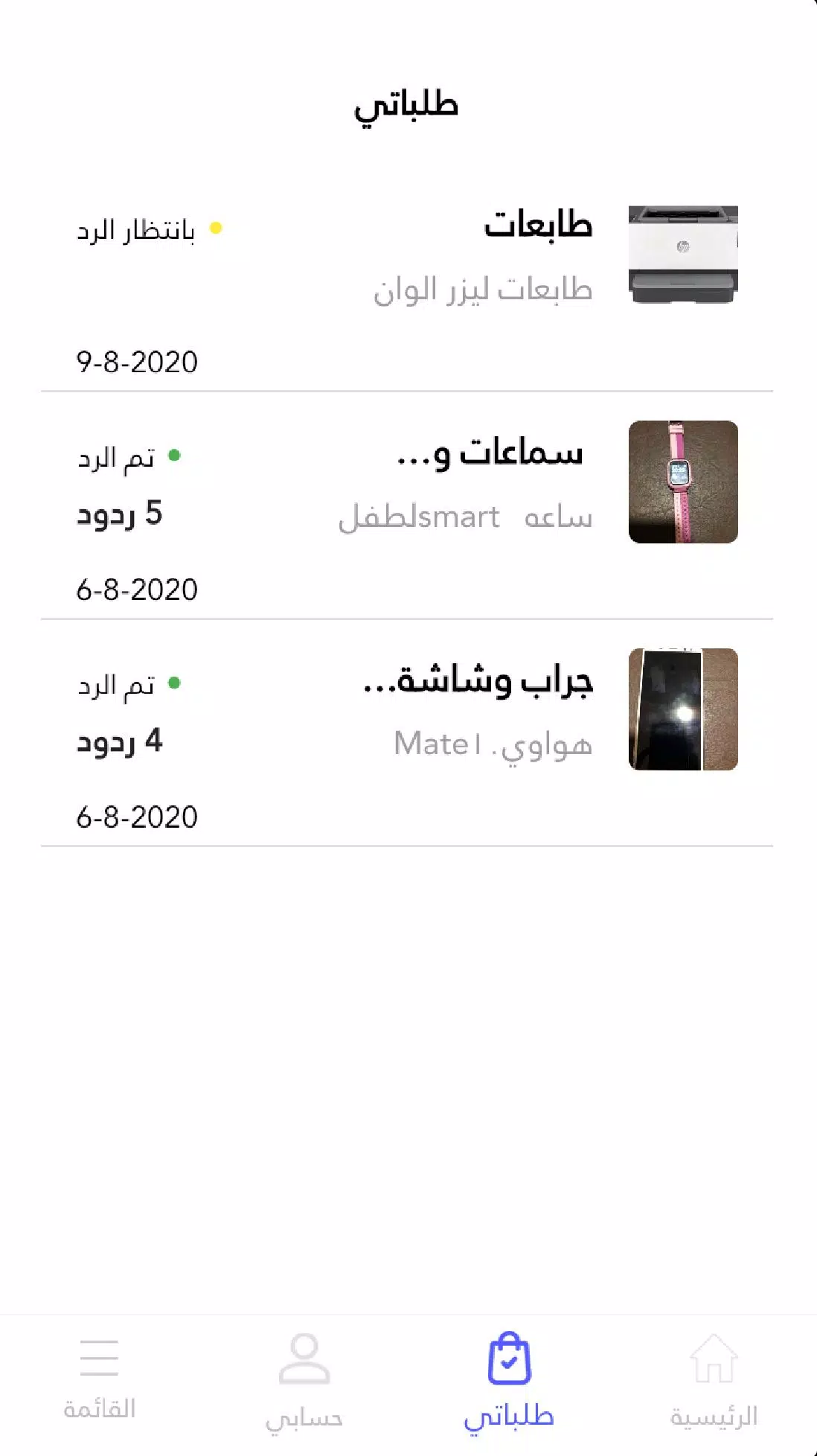Open the سماعات order with 5 replies
The height and width of the screenshot is (1456, 817).
407,506
